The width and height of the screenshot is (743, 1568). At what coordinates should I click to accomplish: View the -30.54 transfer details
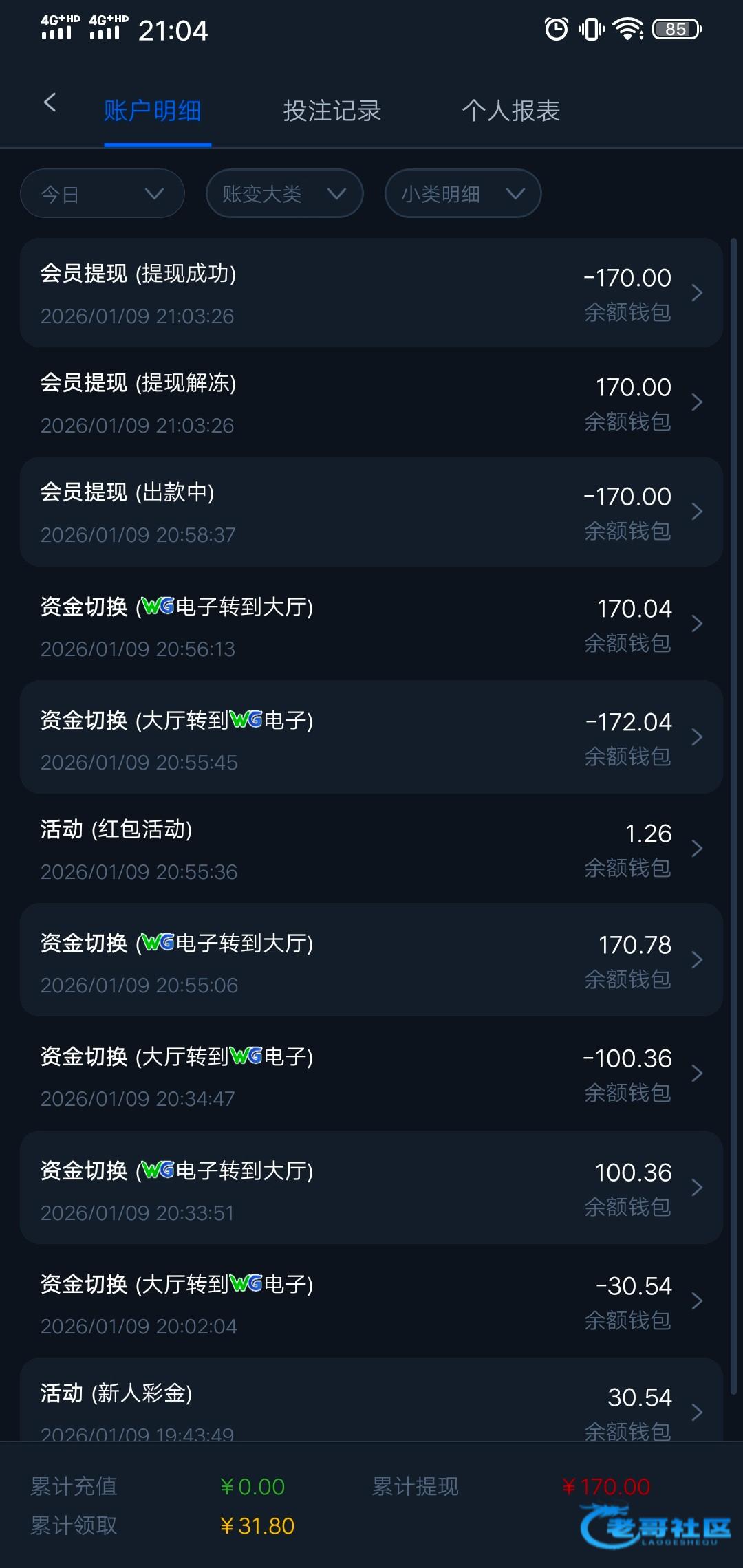[371, 1301]
